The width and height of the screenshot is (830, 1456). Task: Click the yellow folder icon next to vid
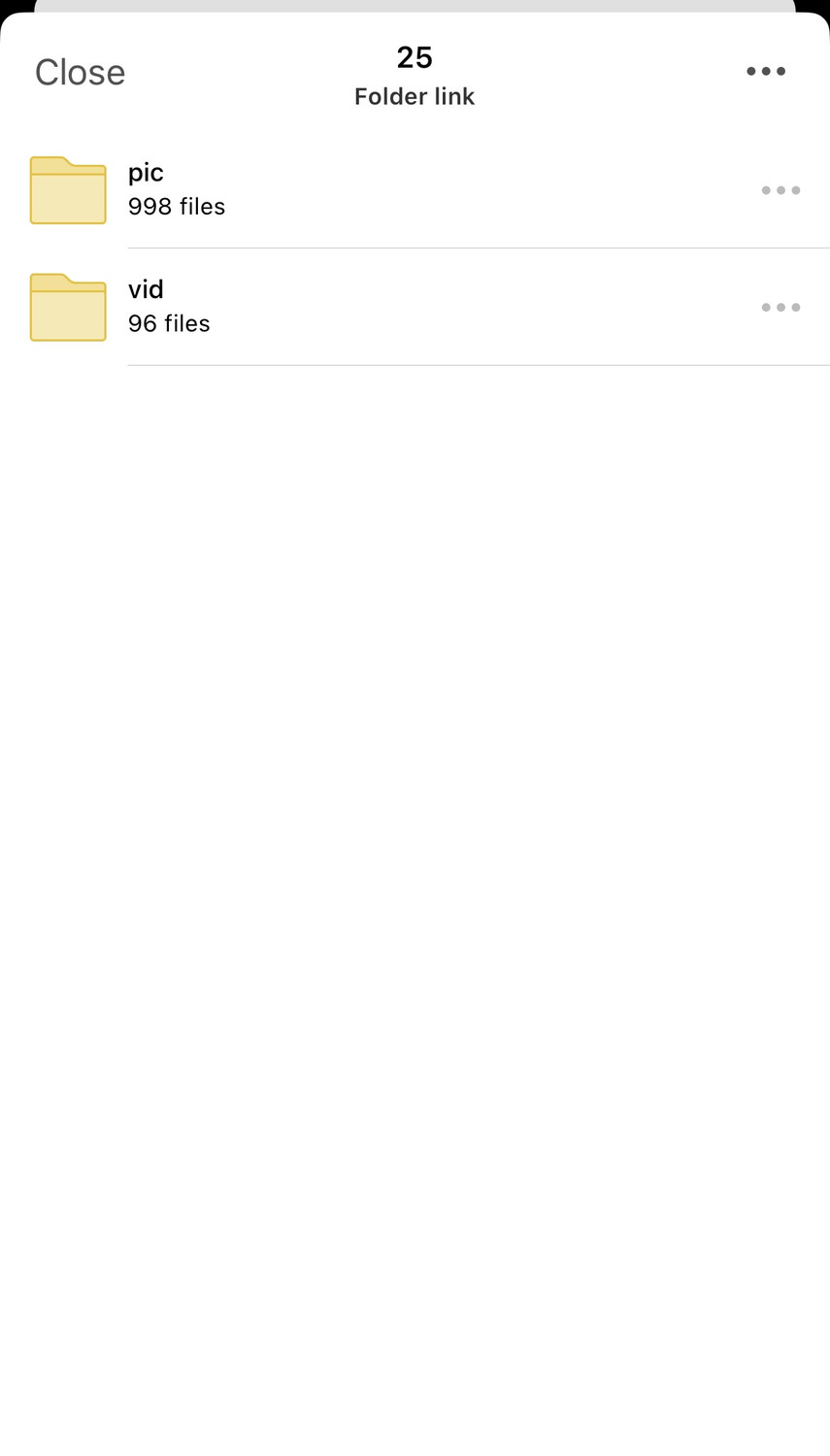(x=67, y=307)
